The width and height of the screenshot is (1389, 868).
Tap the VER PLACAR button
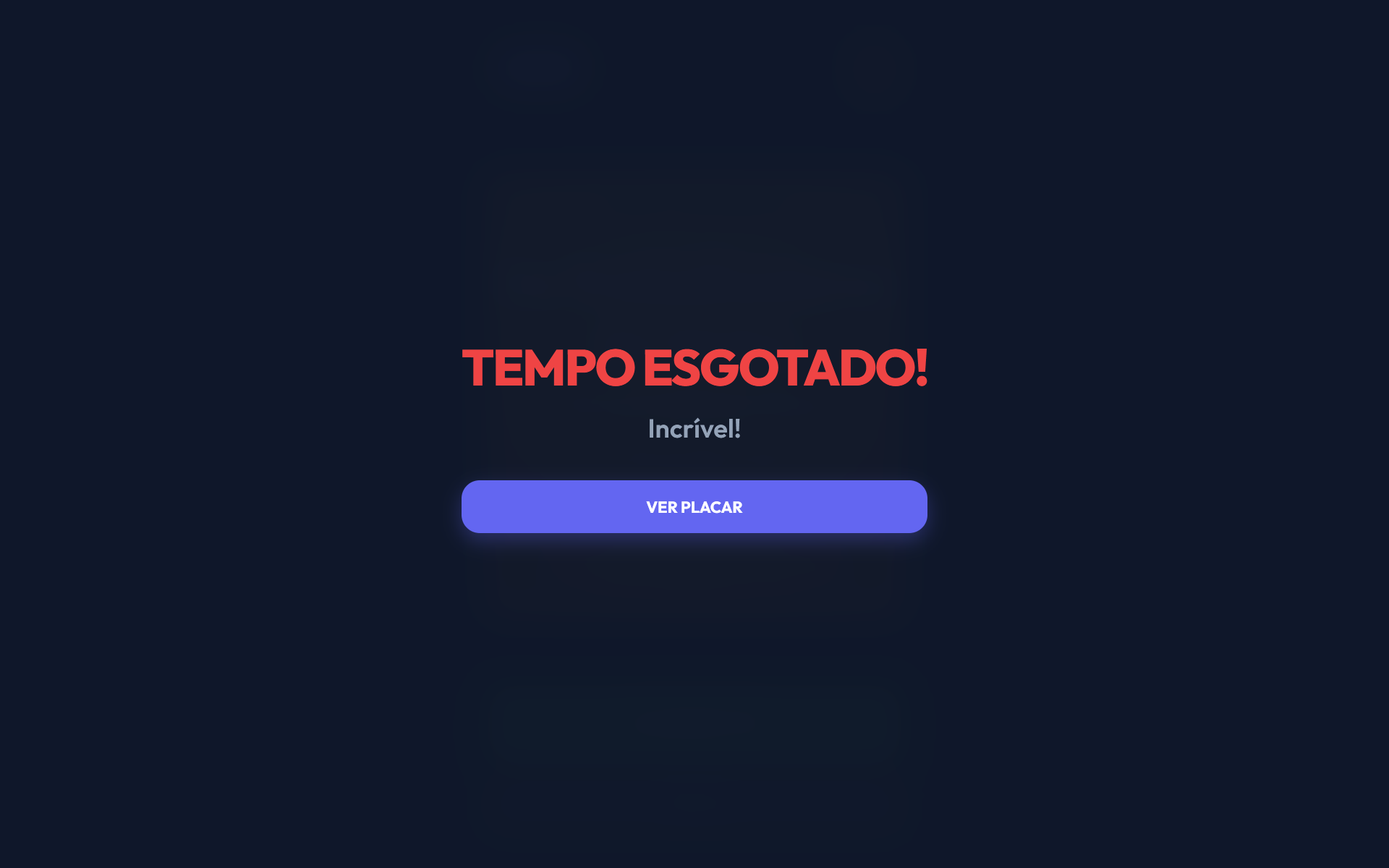[694, 506]
